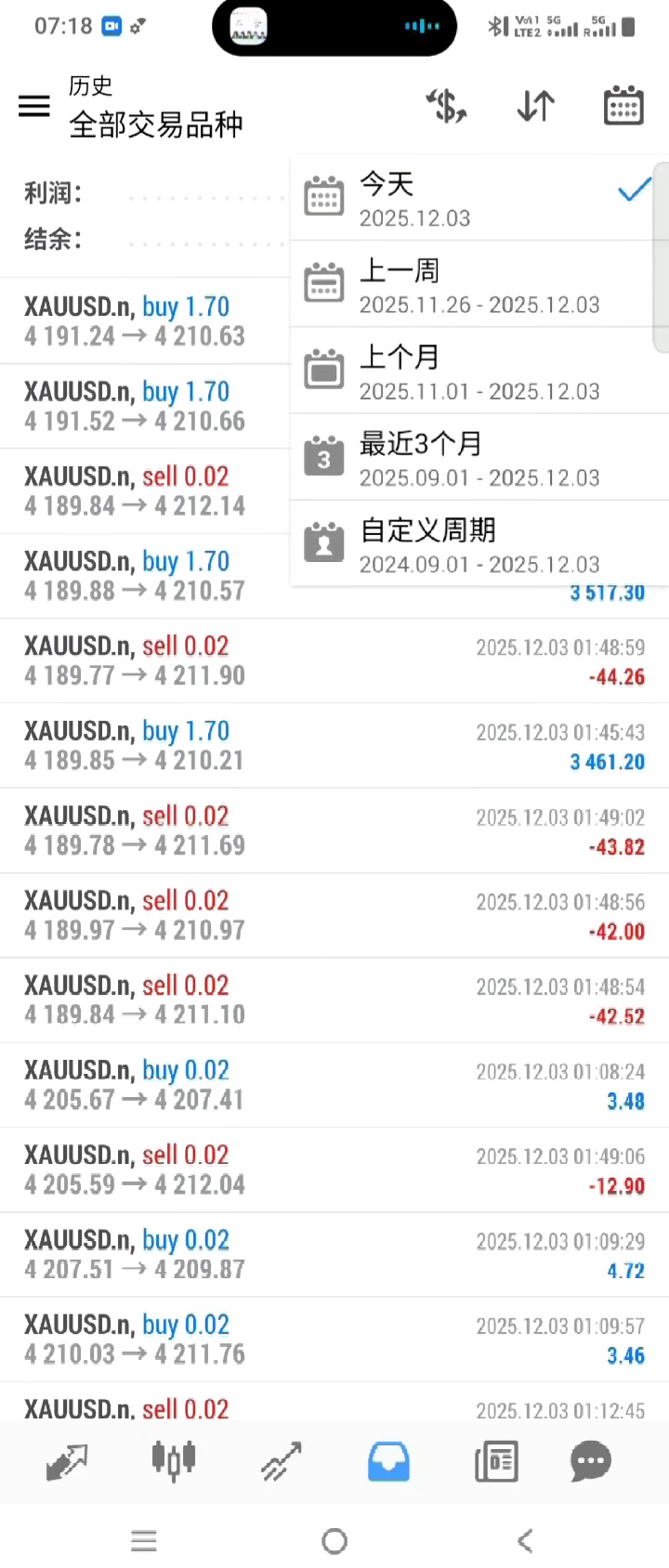669x1568 pixels.
Task: Open the currency symbol filter icon
Action: tap(446, 106)
